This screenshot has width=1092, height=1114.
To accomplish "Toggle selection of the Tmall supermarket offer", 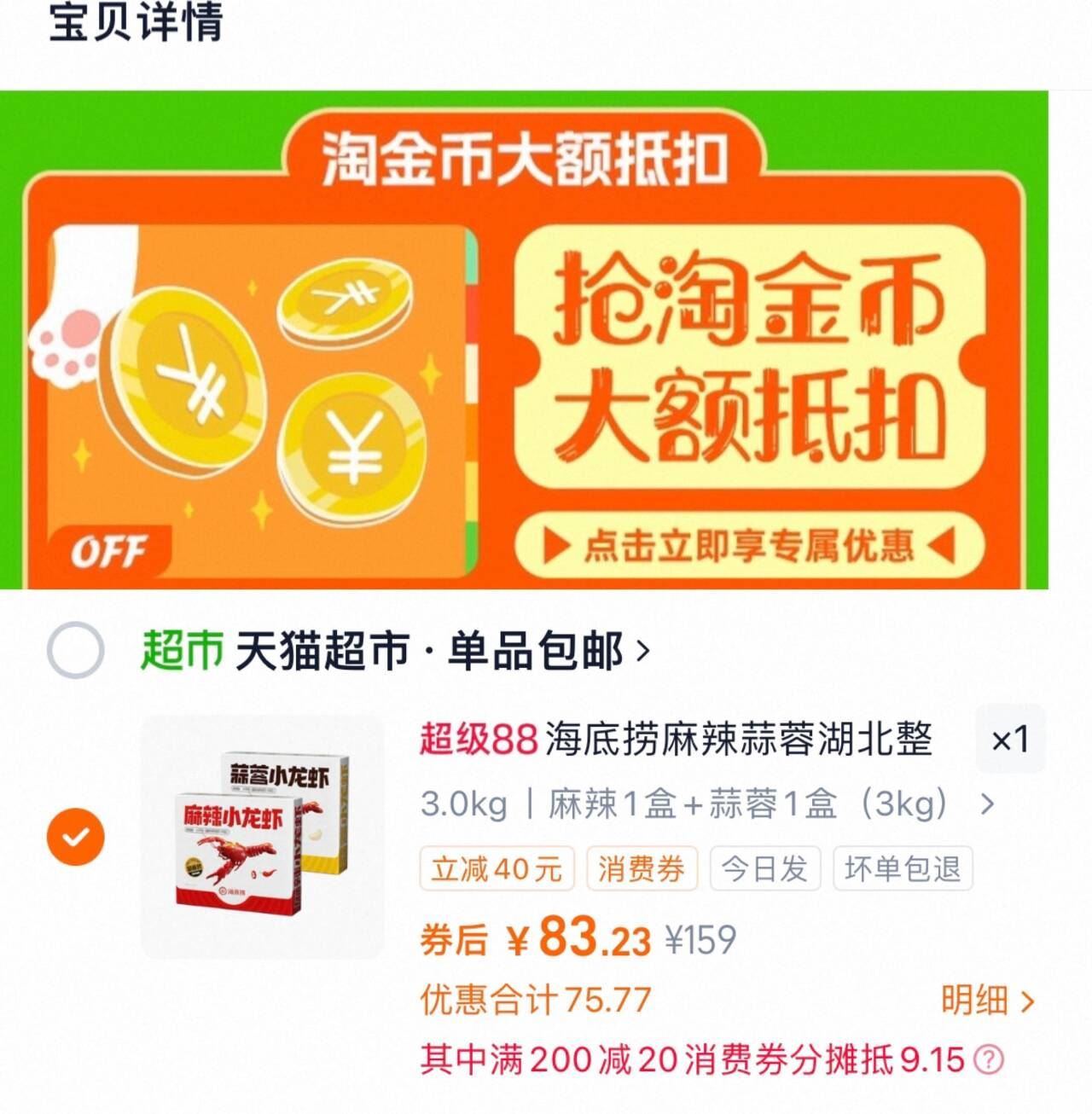I will coord(77,650).
